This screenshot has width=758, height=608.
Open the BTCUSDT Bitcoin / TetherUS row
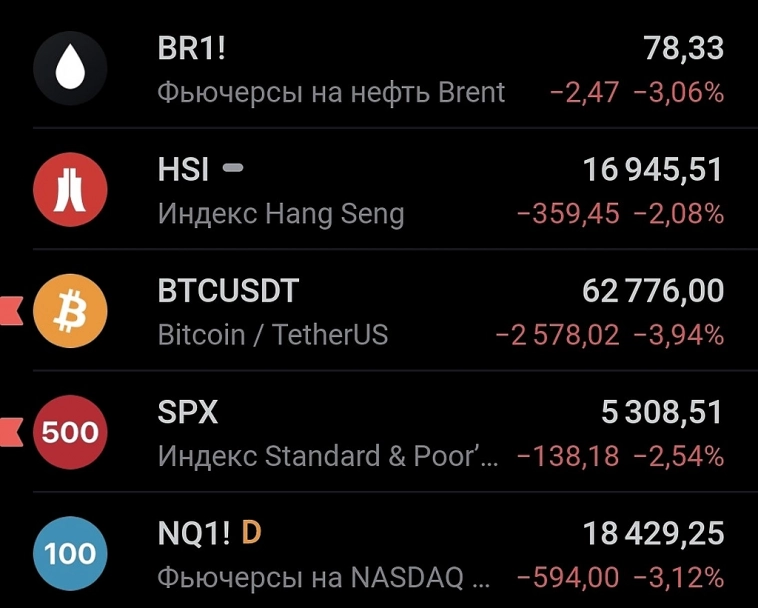click(x=380, y=312)
